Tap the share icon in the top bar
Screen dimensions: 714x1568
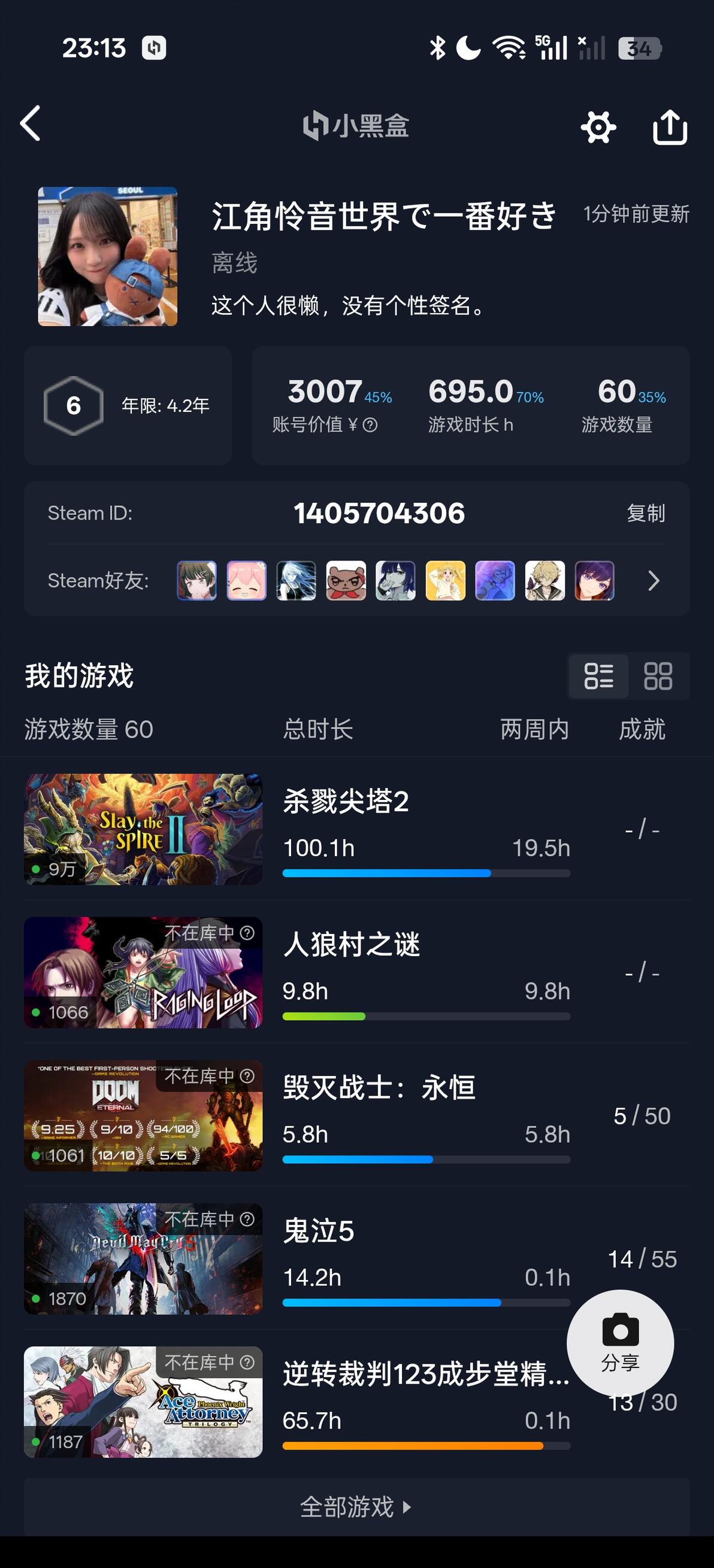[x=670, y=126]
